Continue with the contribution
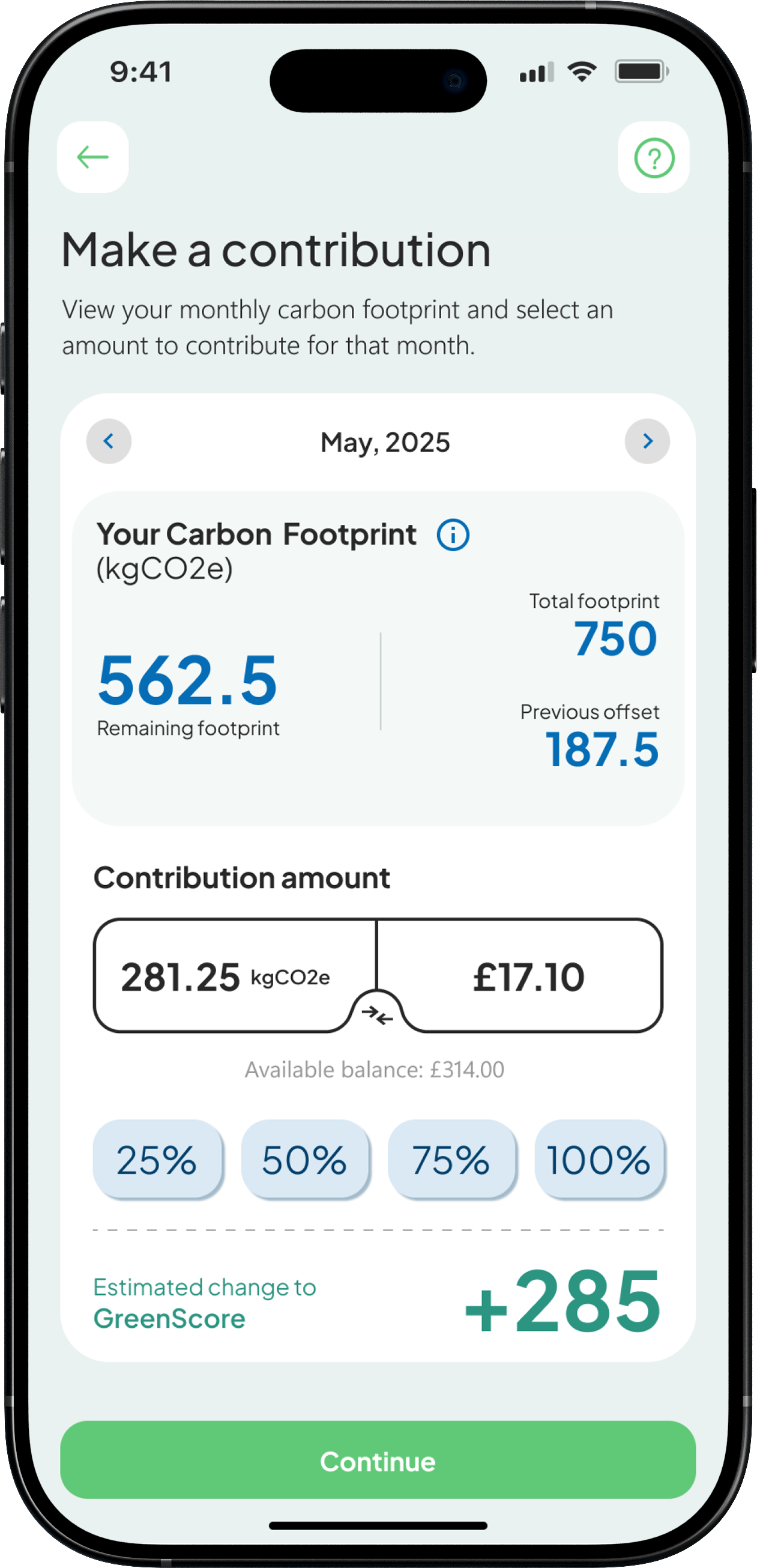757x1568 pixels. point(378,1461)
